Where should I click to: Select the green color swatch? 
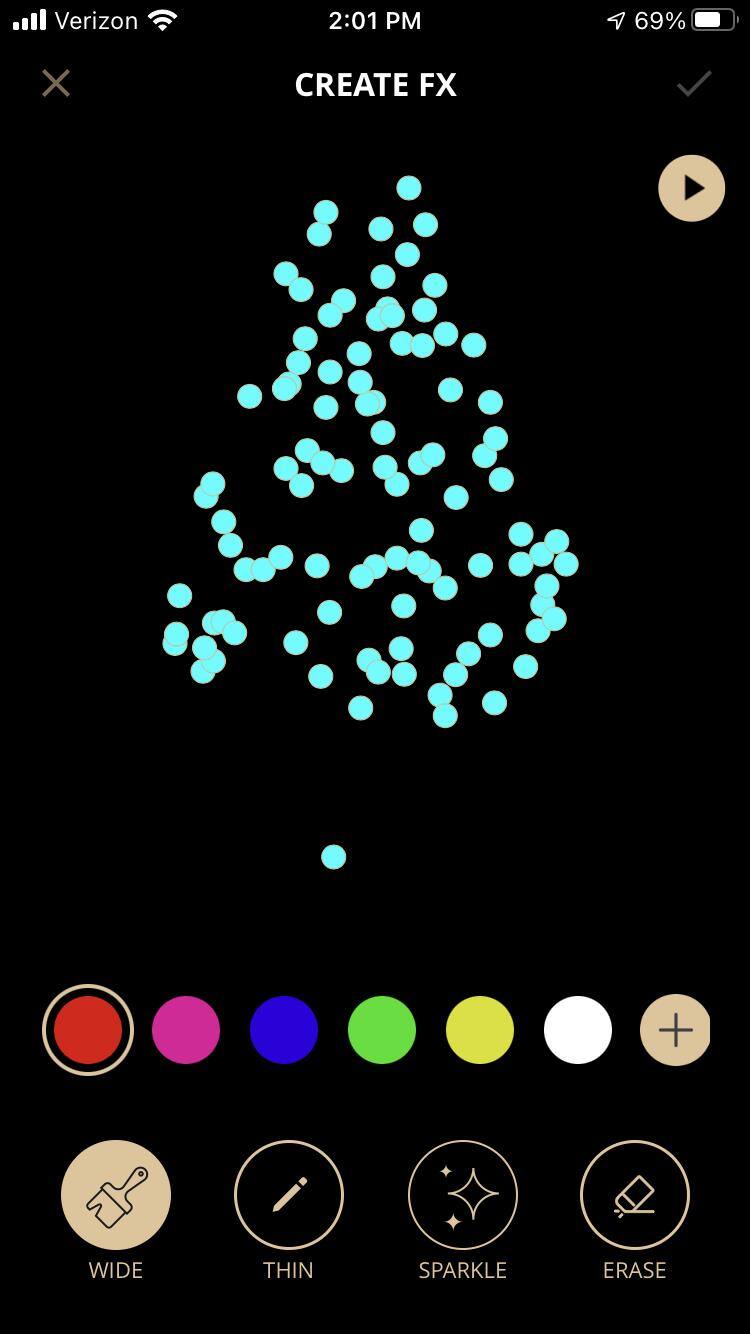coord(382,1030)
